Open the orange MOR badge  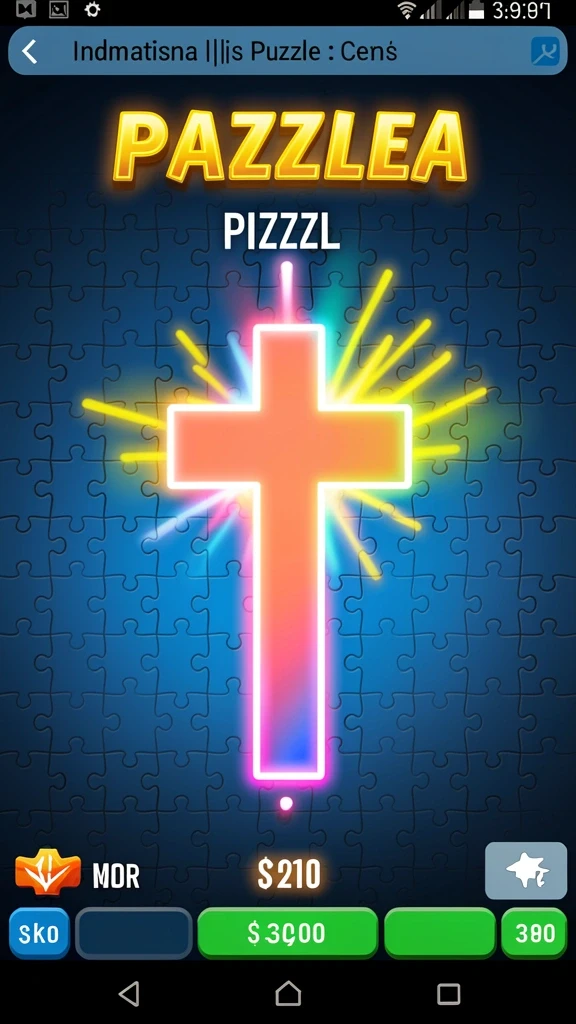pos(48,872)
